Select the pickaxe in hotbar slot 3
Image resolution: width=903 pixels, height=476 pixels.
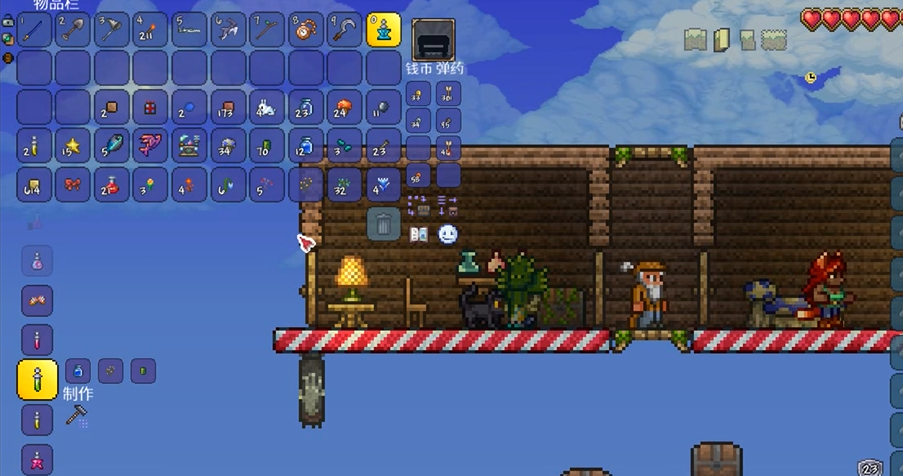point(112,30)
